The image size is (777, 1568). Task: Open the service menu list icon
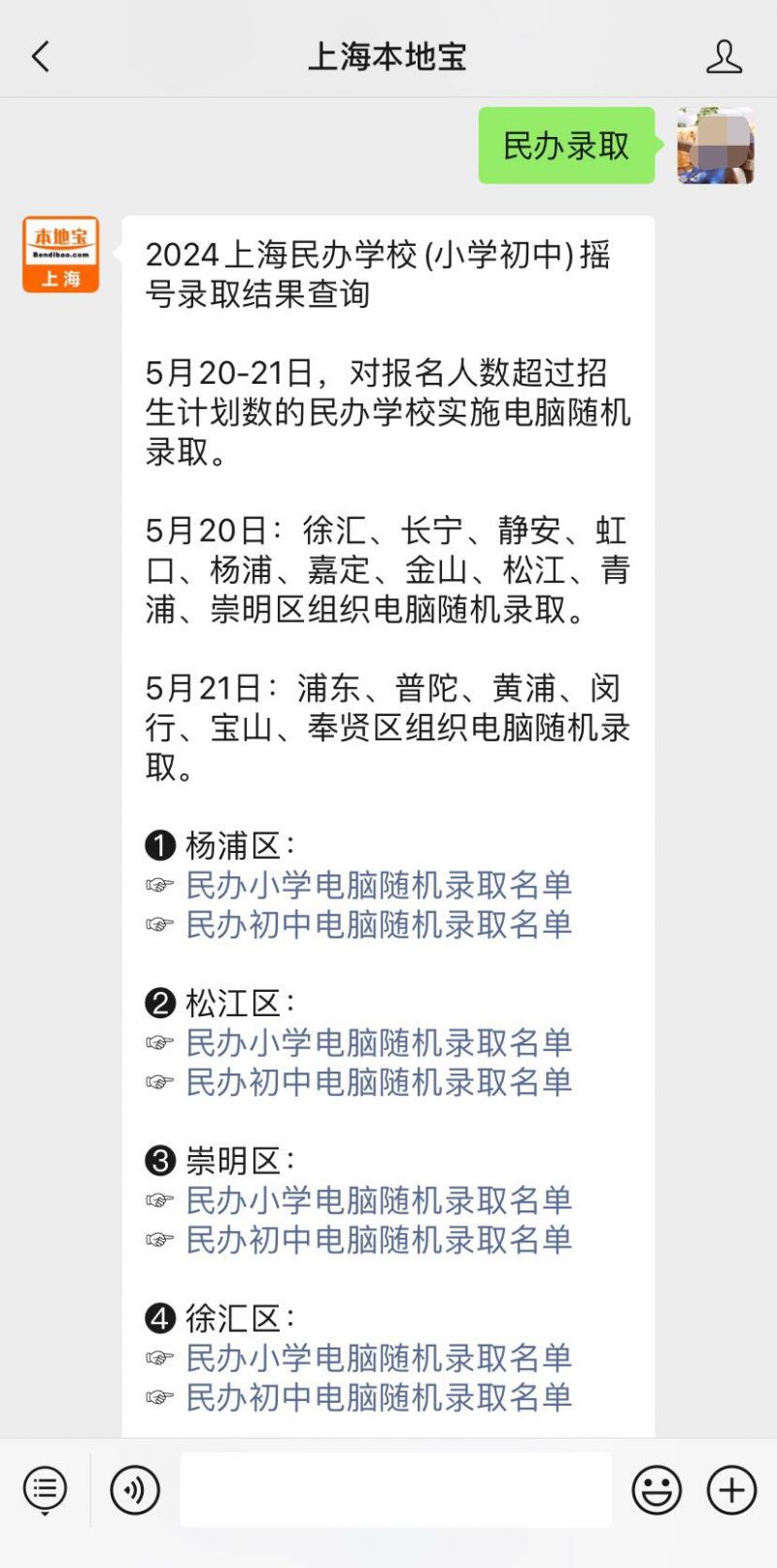tap(45, 1489)
